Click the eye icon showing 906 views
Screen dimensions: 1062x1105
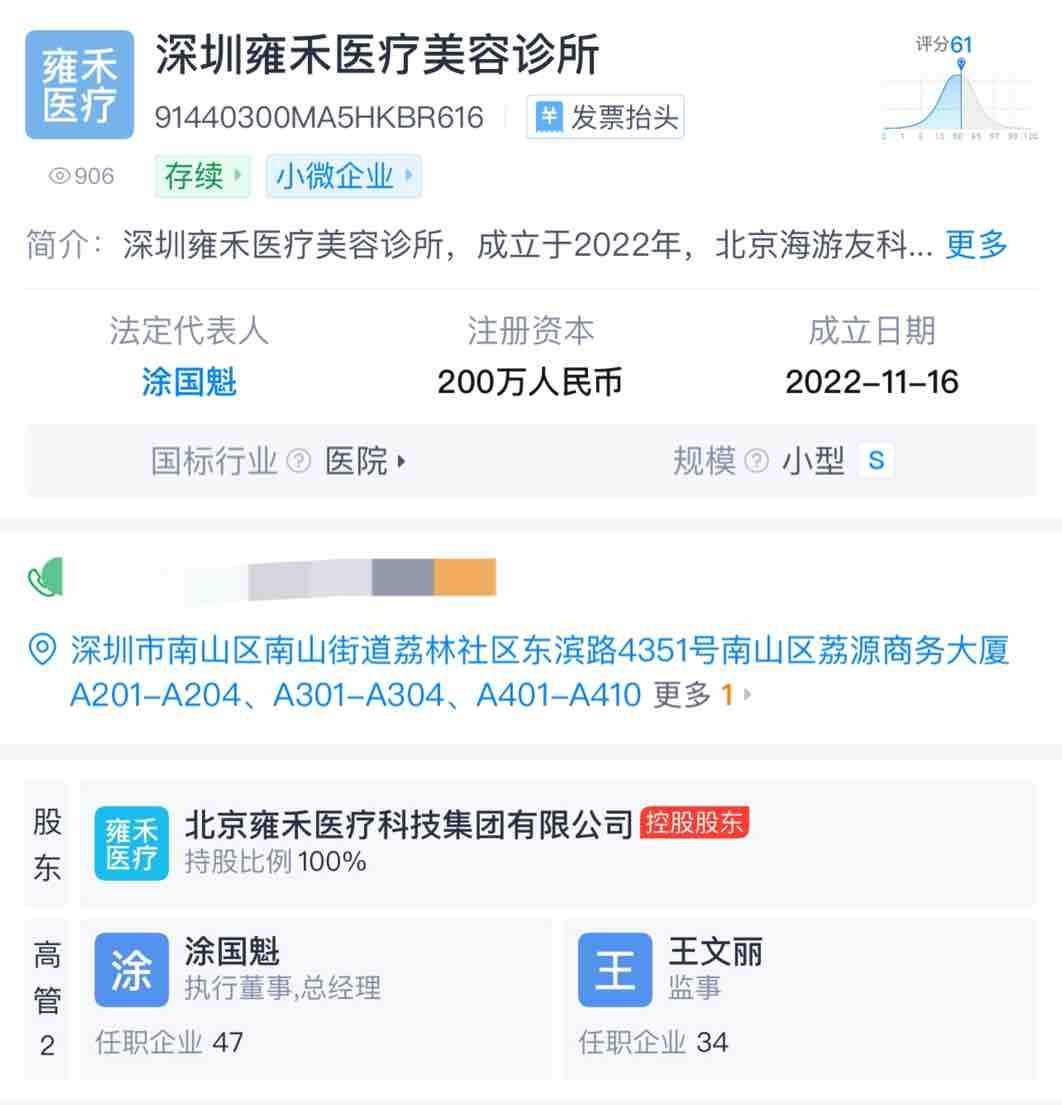(58, 177)
